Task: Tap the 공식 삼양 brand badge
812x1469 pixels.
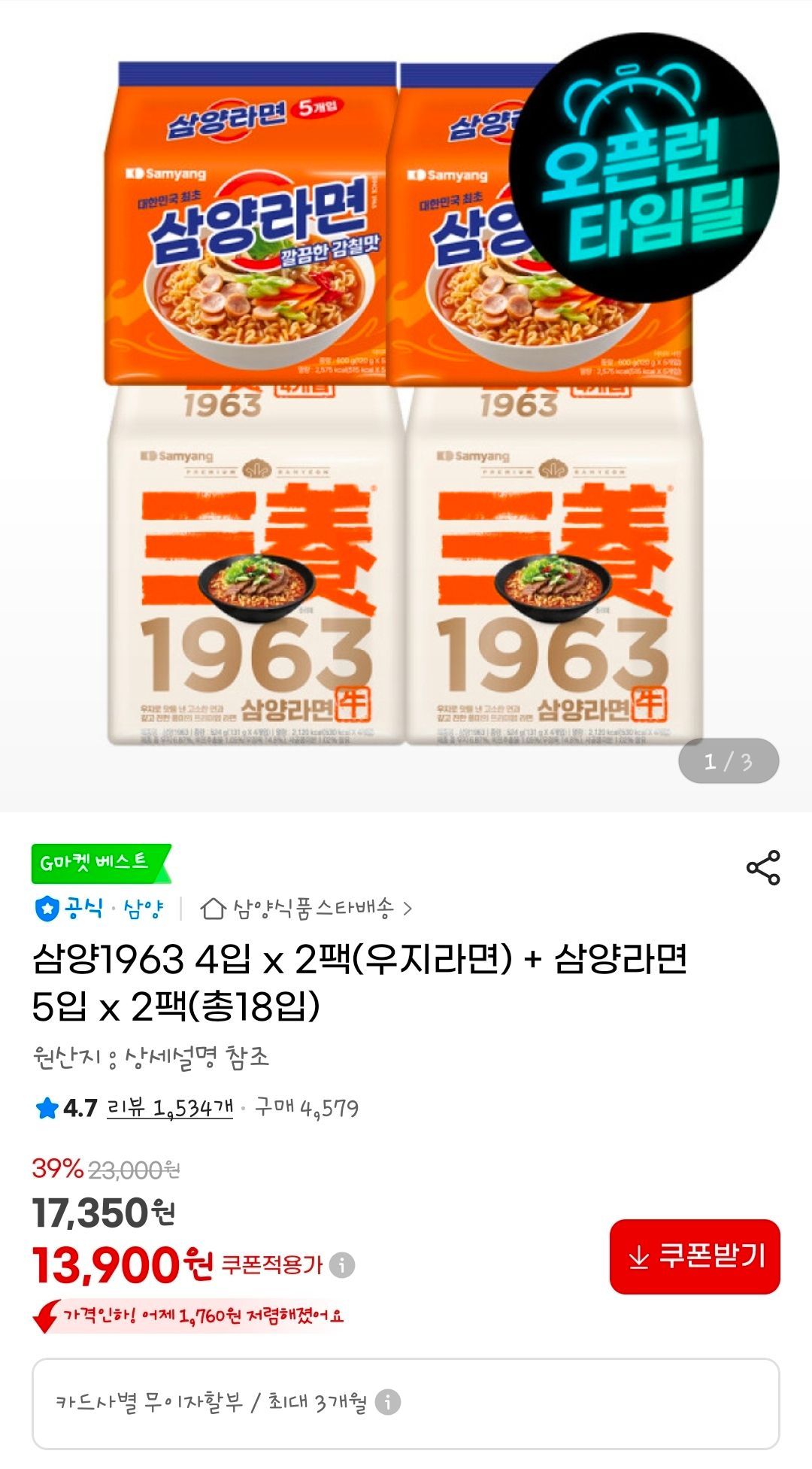Action: (x=99, y=909)
